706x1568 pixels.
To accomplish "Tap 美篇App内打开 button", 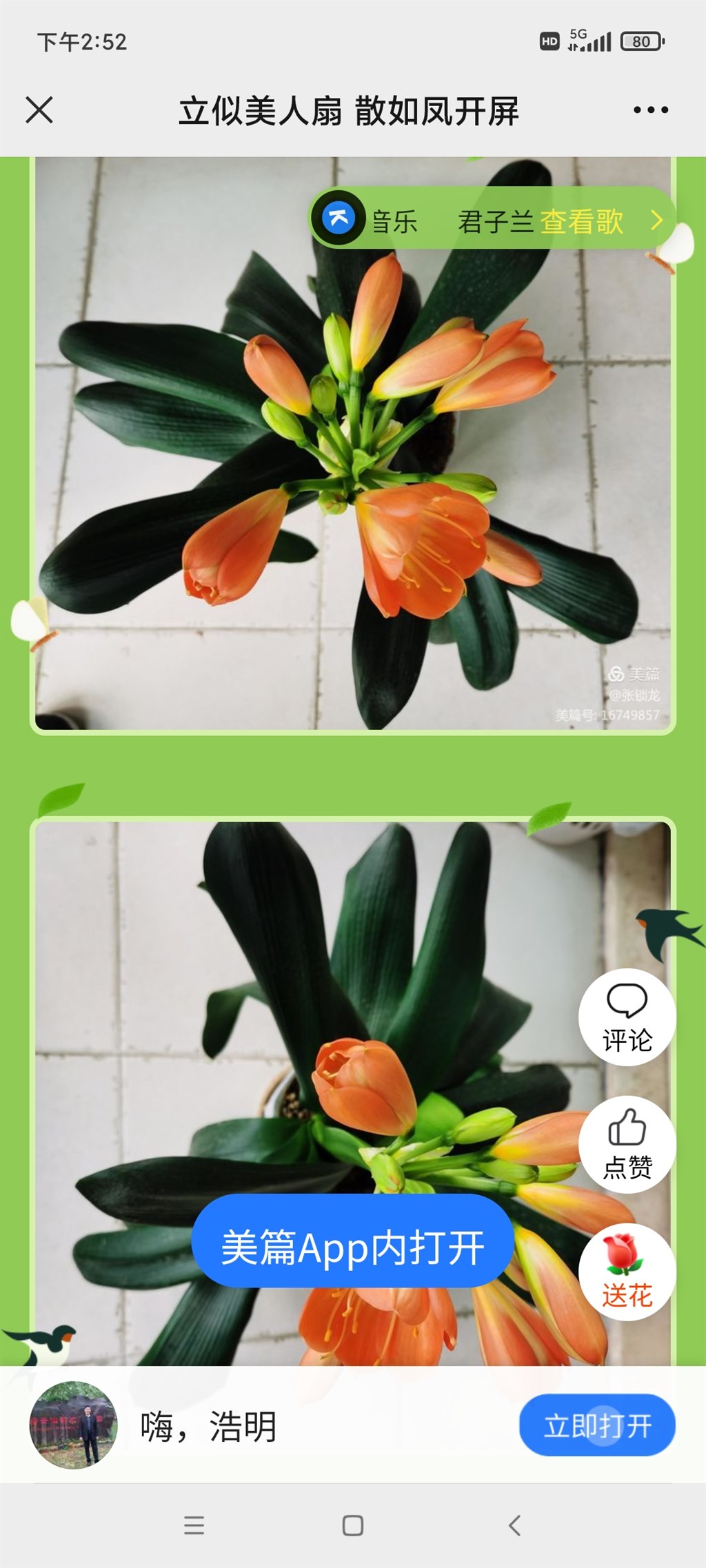I will pos(352,1248).
